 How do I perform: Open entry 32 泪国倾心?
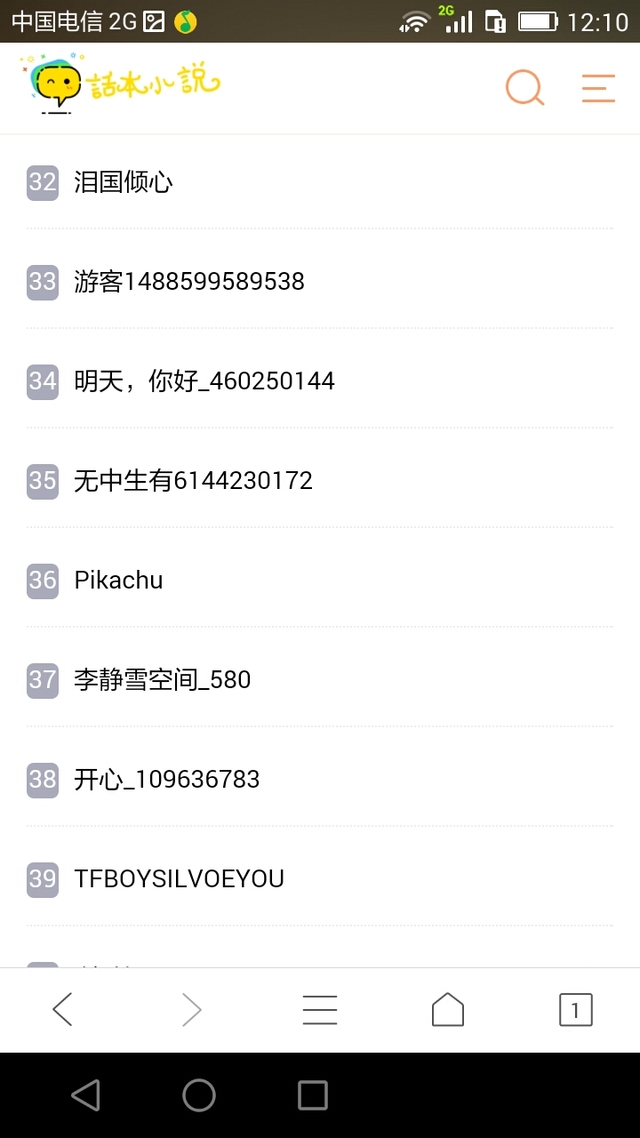[x=320, y=182]
